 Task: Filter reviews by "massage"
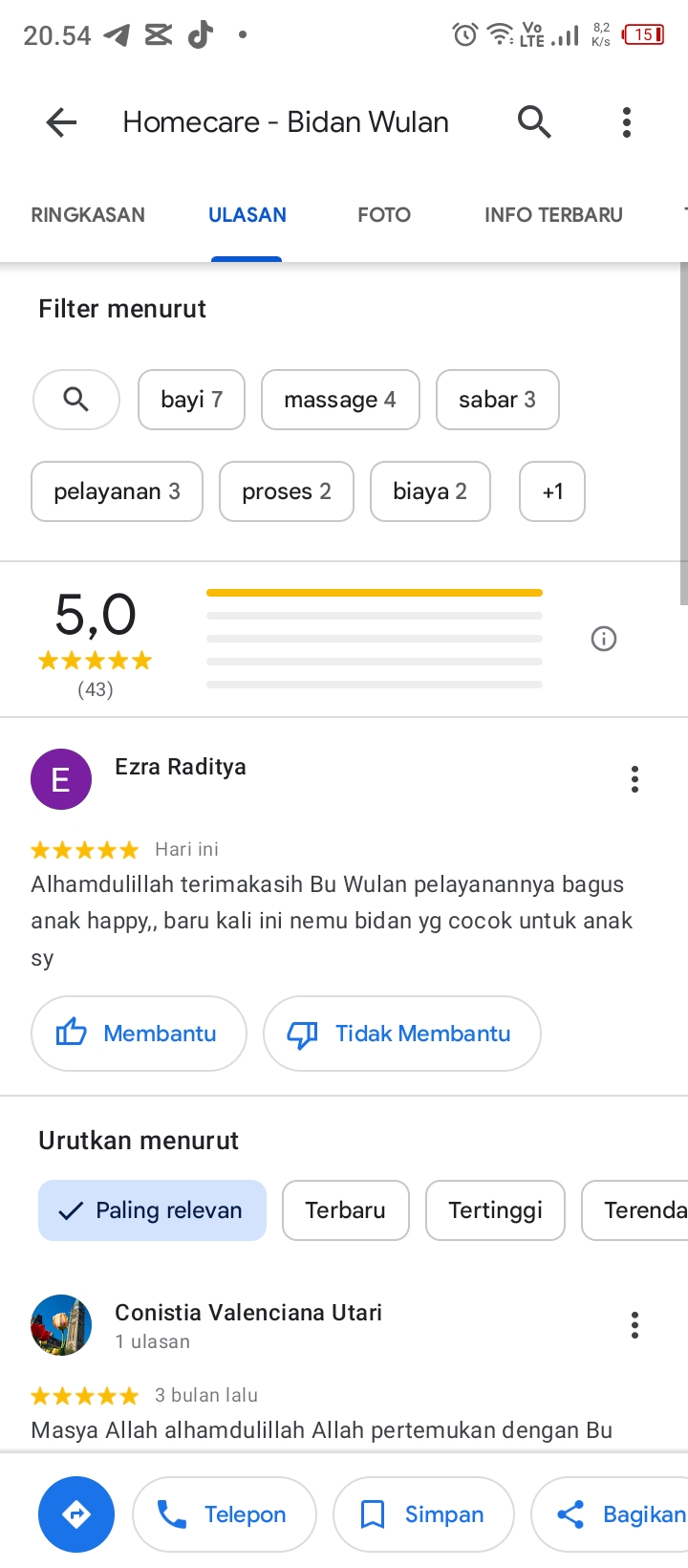pyautogui.click(x=340, y=400)
